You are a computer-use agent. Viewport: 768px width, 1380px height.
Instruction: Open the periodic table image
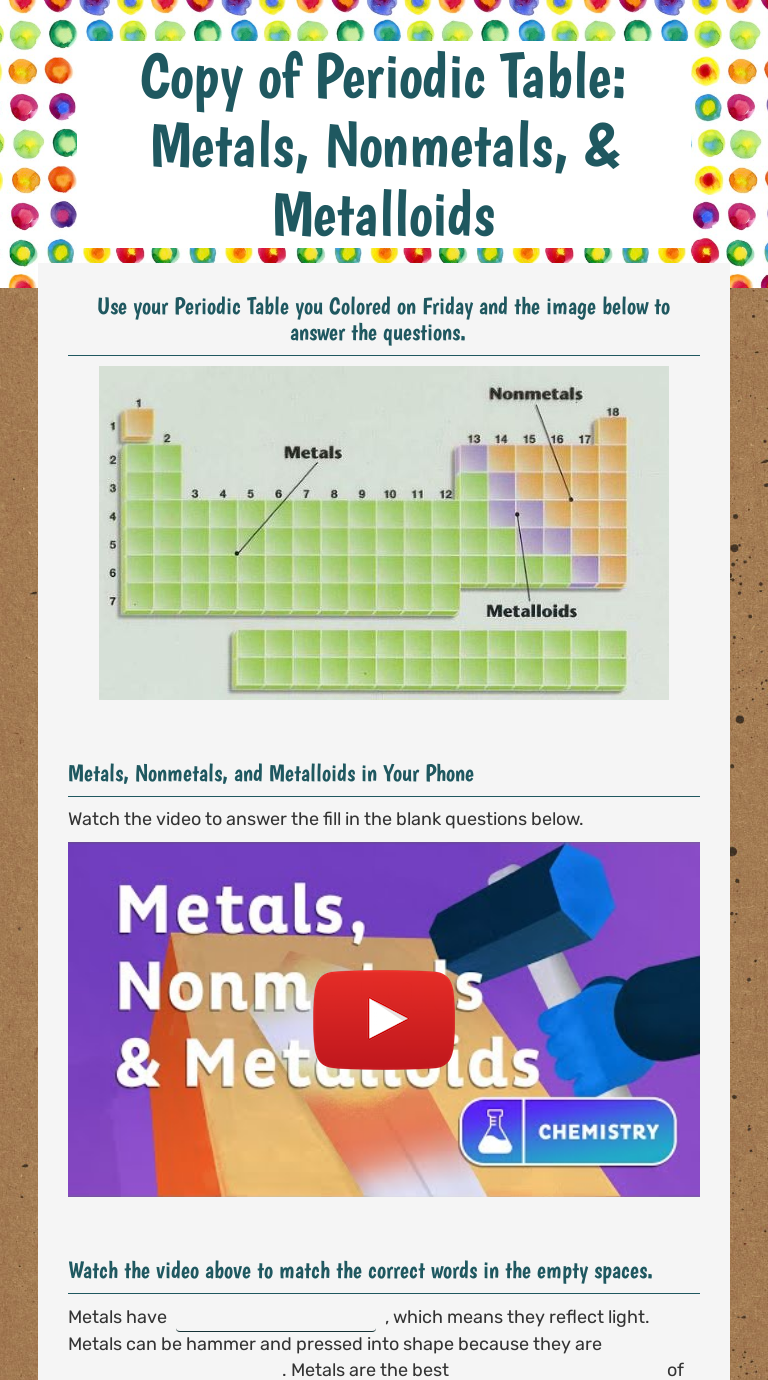(384, 532)
